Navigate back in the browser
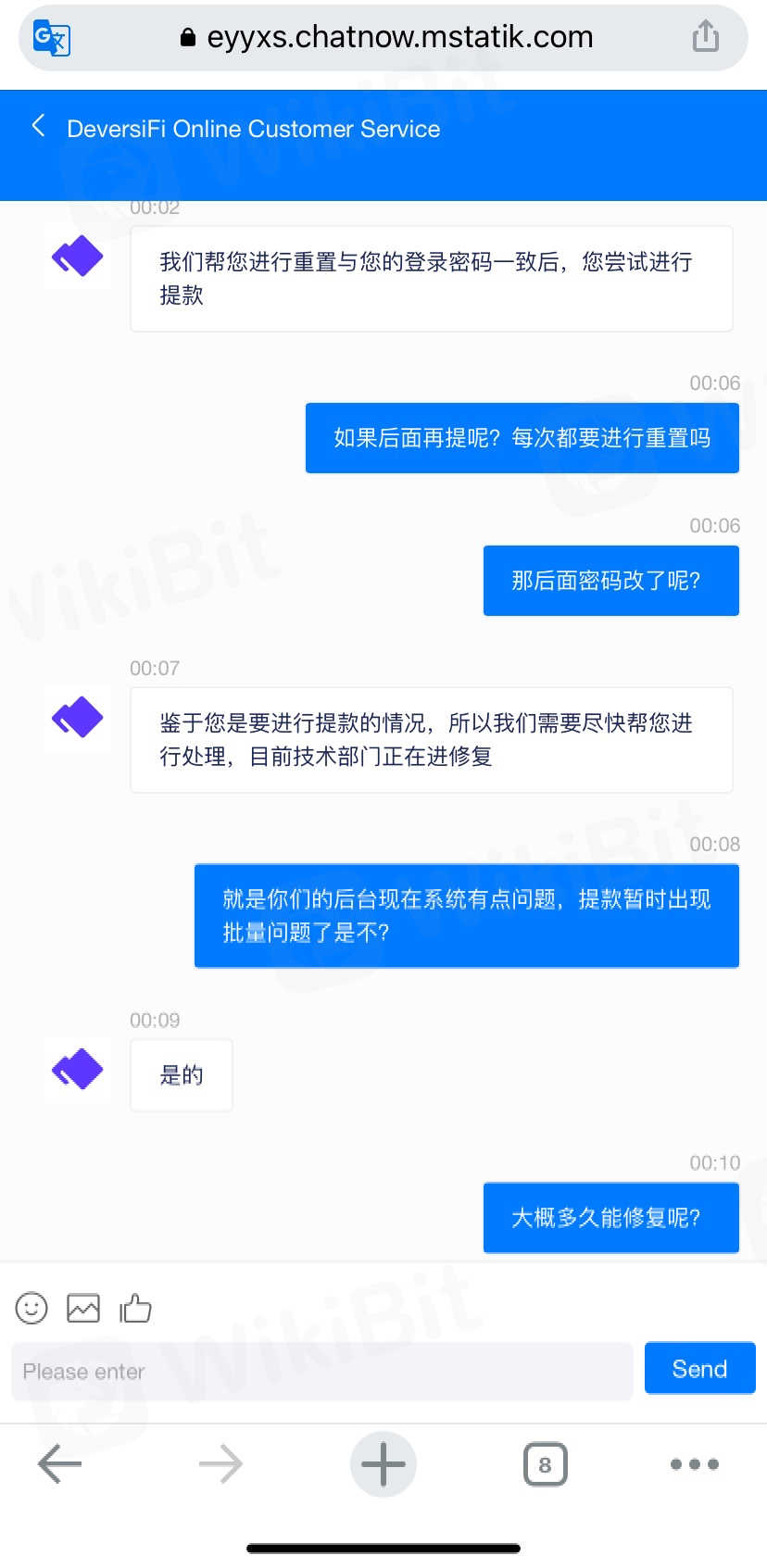Image resolution: width=767 pixels, height=1568 pixels. point(60,1464)
